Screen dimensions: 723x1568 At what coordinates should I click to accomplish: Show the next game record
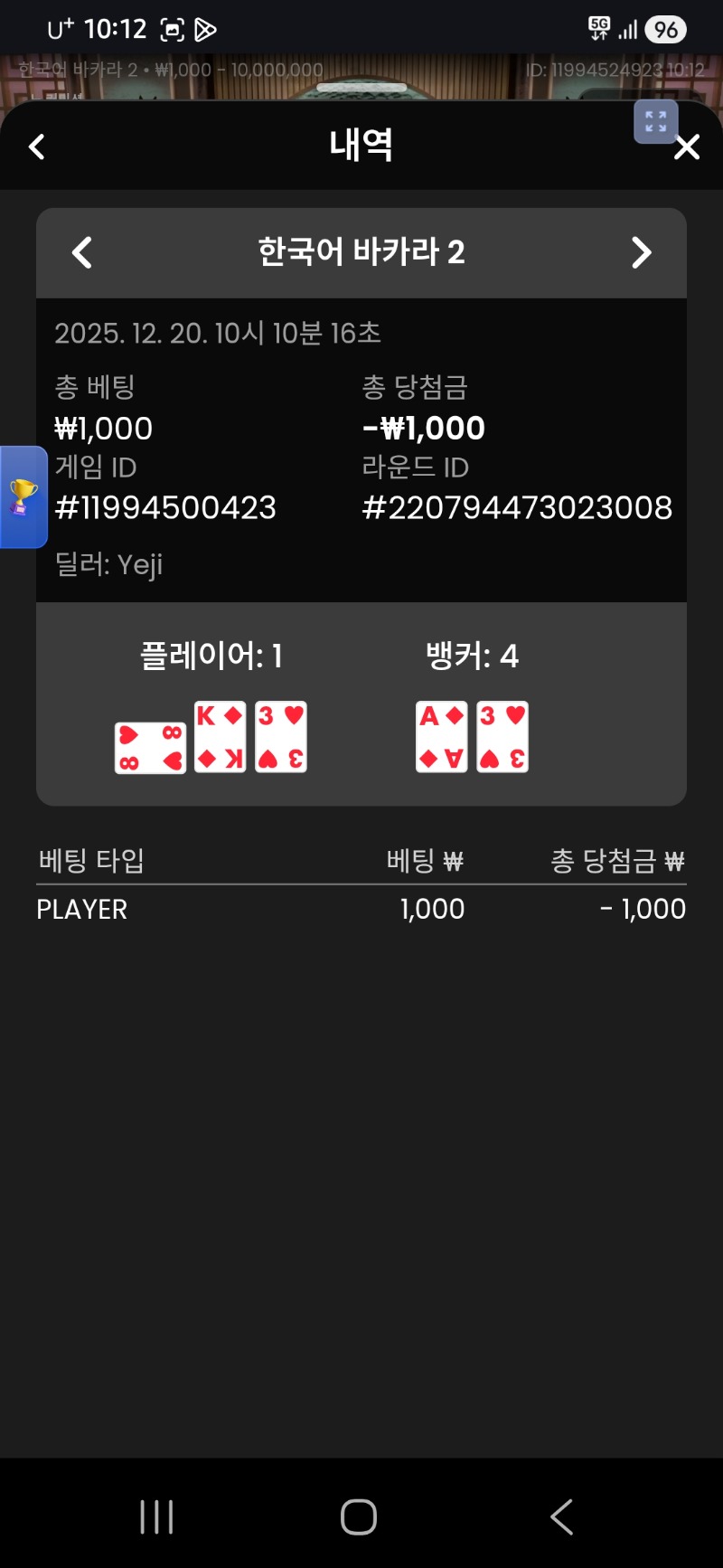(x=641, y=253)
